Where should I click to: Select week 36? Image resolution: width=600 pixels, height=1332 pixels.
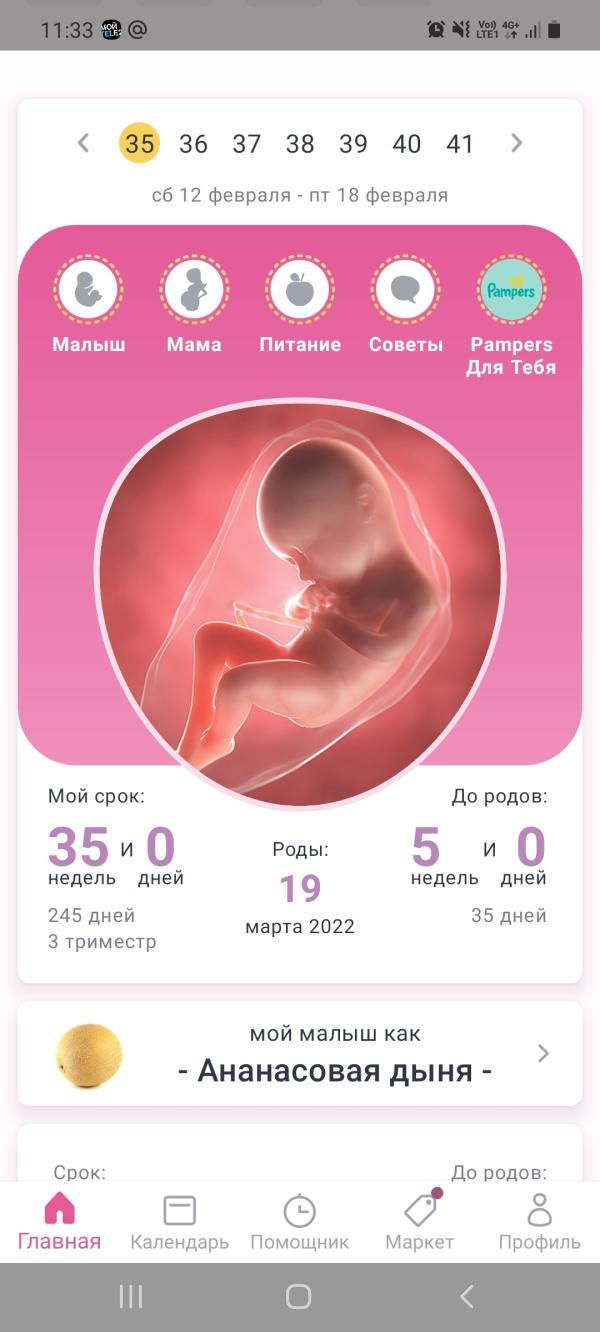193,144
